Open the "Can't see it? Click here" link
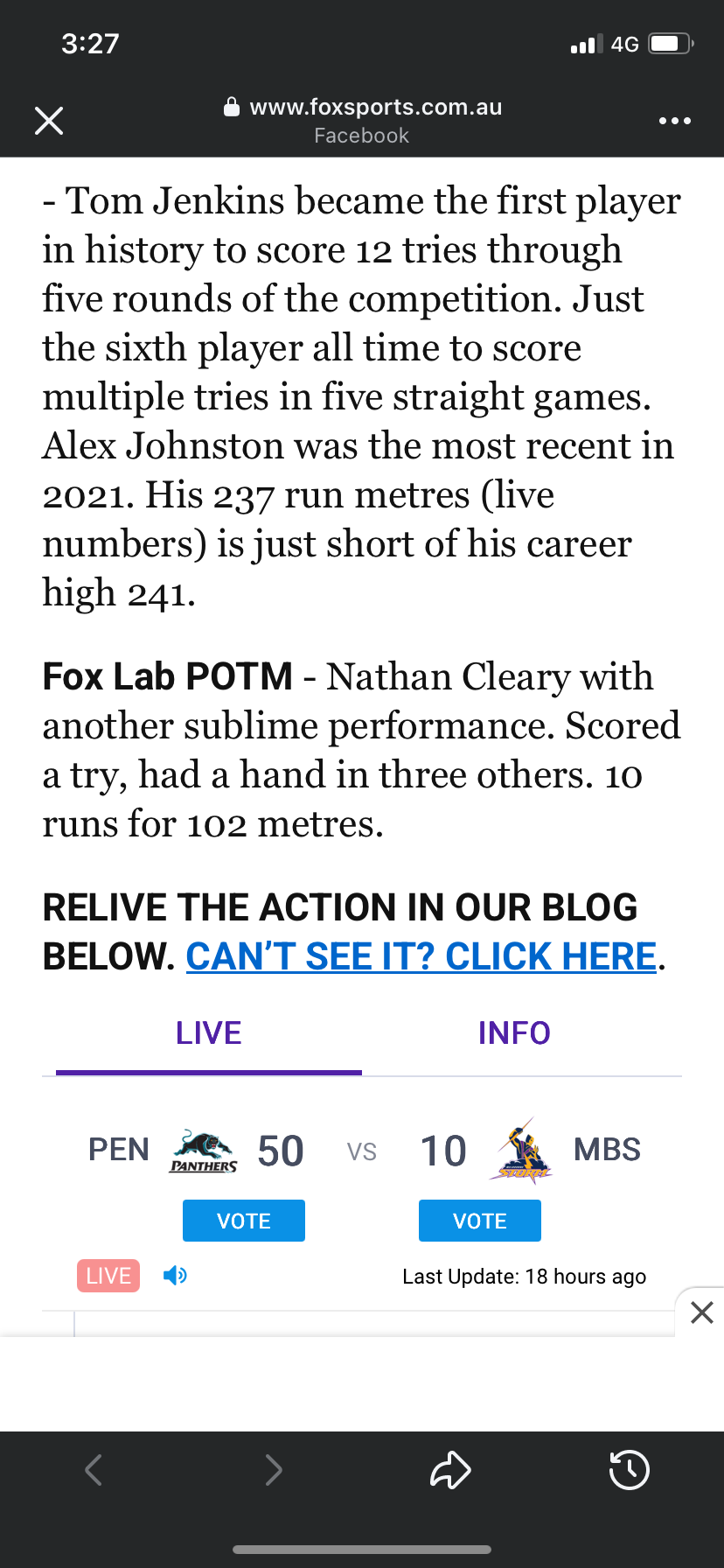The height and width of the screenshot is (1568, 724). tap(421, 956)
